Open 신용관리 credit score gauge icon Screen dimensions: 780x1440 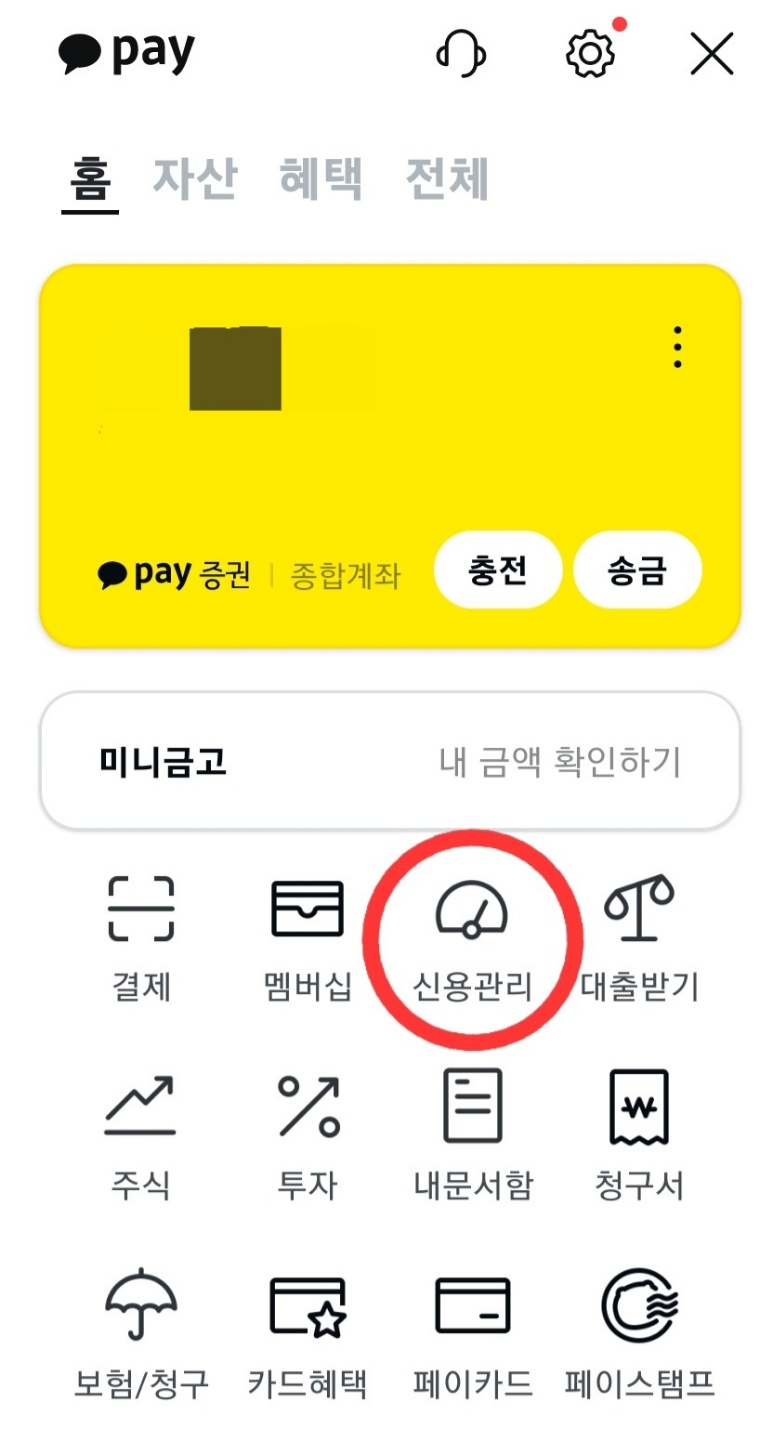pos(472,908)
